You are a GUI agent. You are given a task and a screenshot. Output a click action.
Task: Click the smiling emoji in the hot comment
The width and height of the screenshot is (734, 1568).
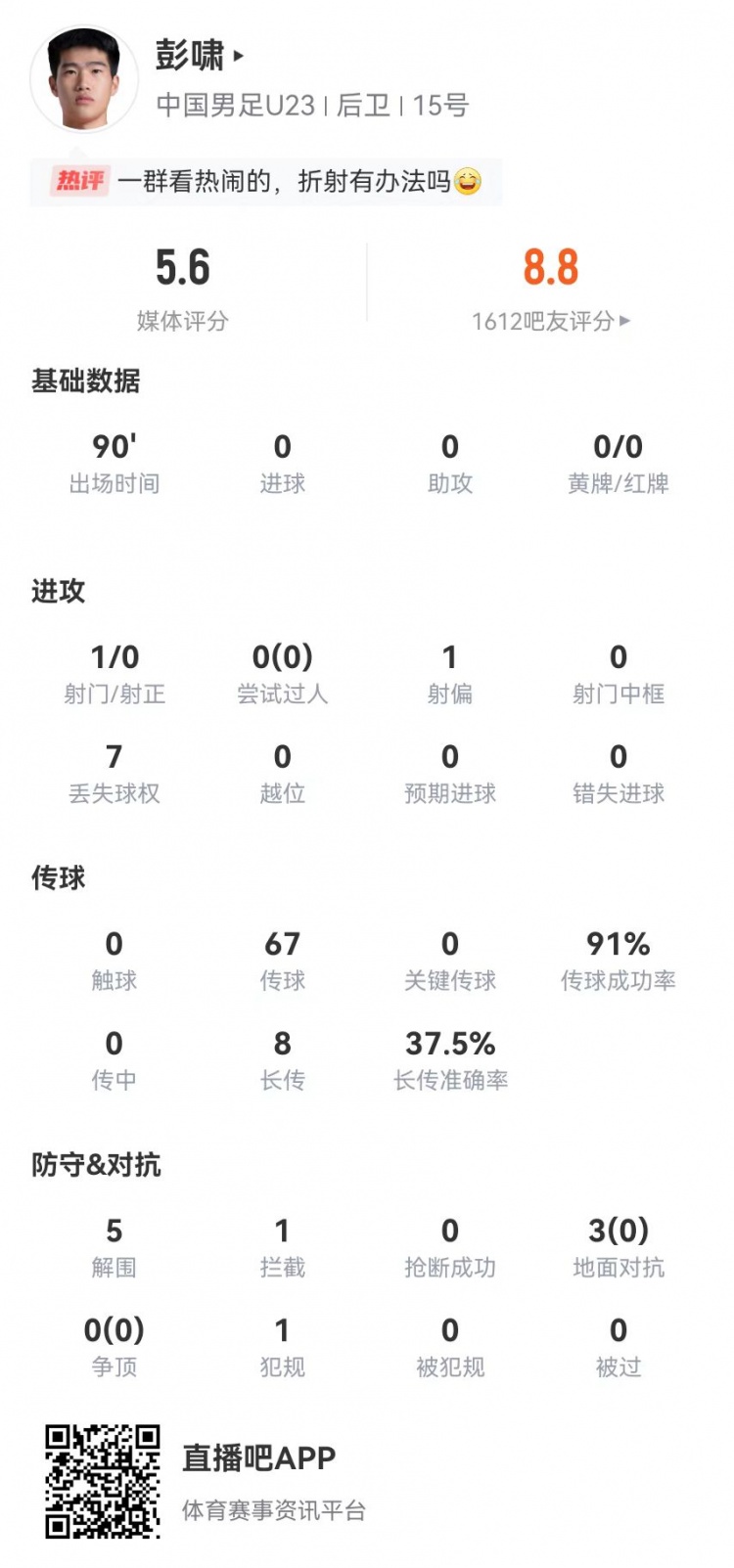pos(469,178)
